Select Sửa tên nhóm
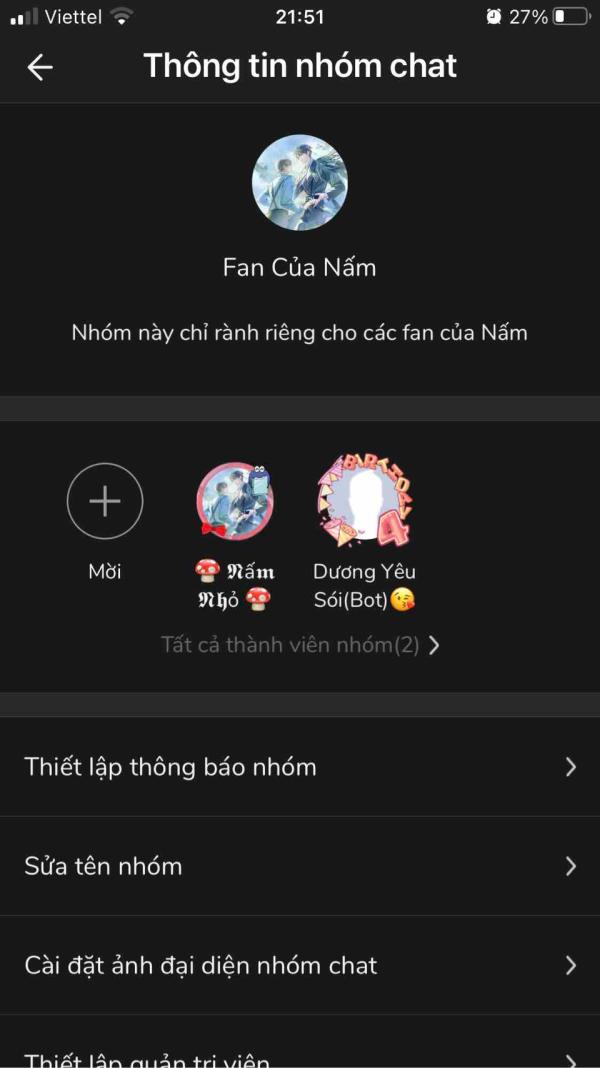The width and height of the screenshot is (600, 1068). pos(300,866)
